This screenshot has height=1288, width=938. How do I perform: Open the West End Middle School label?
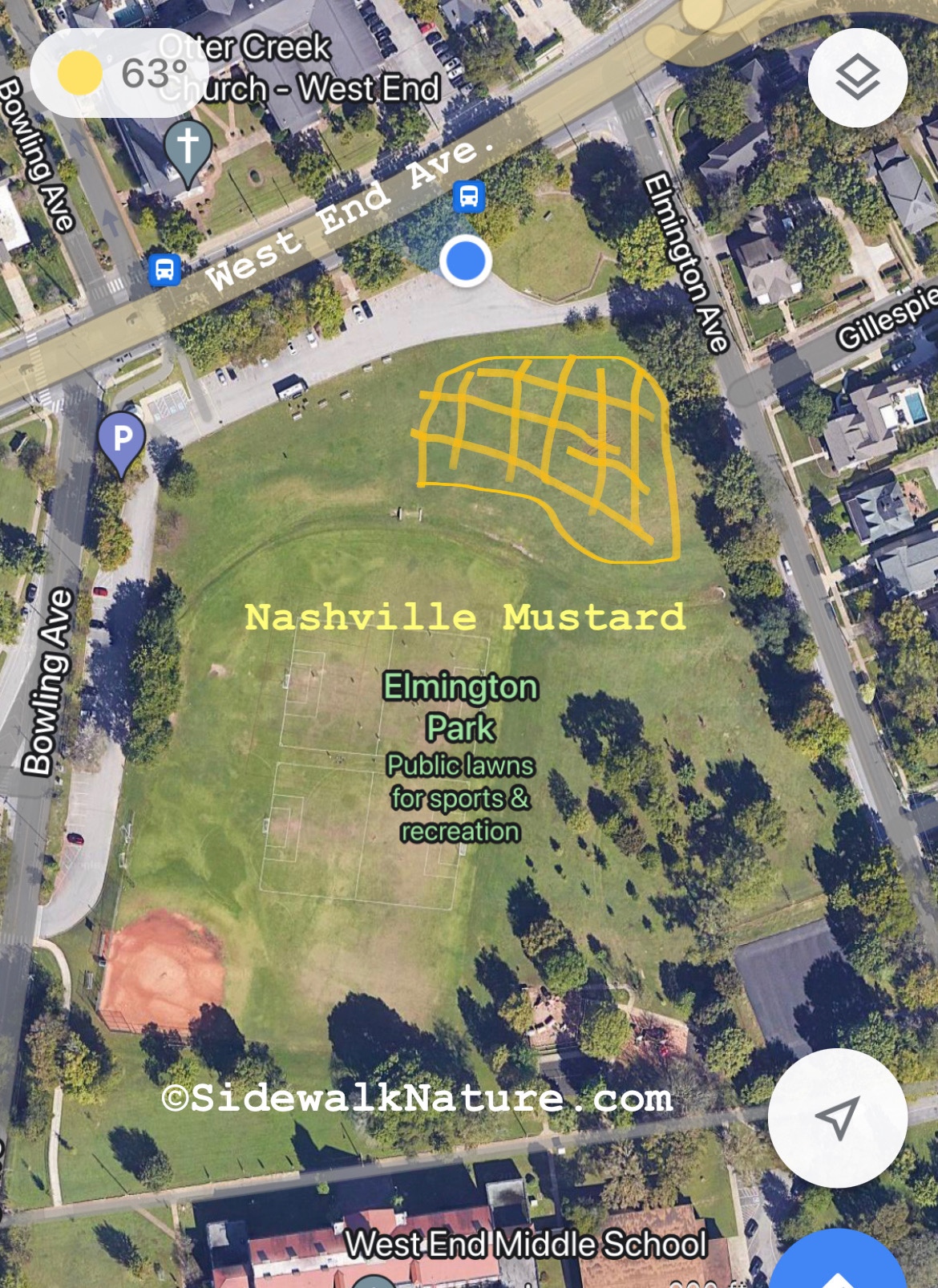pos(525,1244)
